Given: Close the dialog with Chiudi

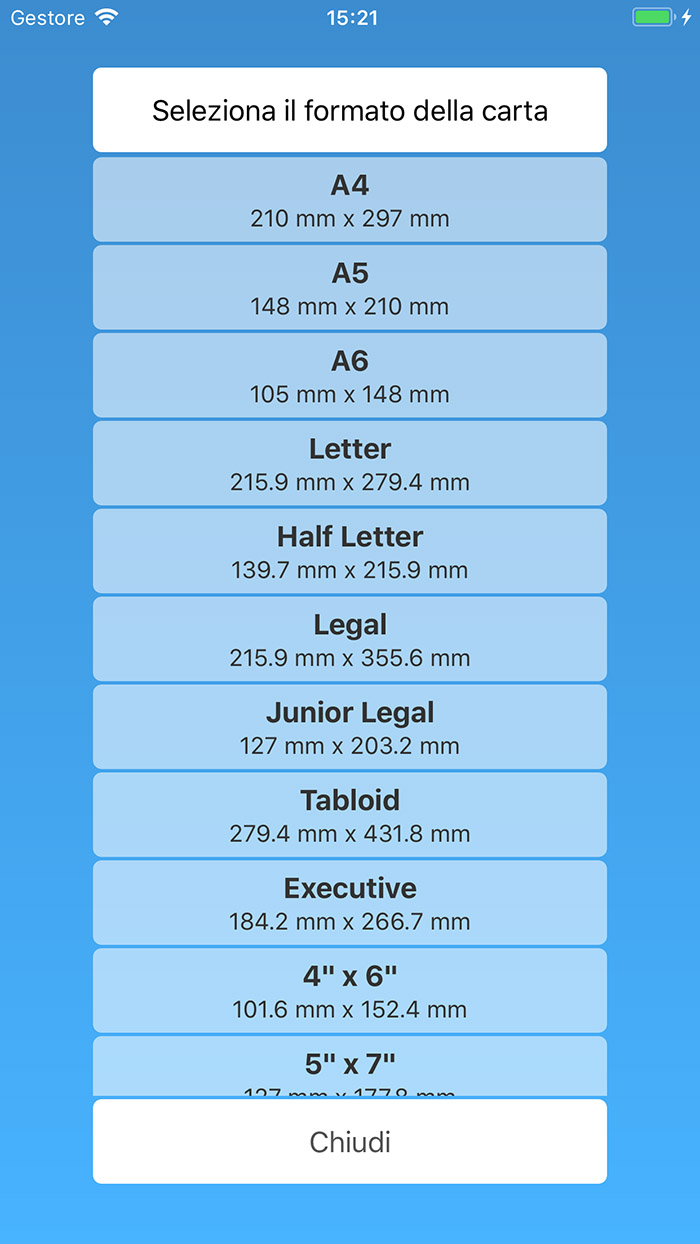Looking at the screenshot, I should coord(350,1142).
